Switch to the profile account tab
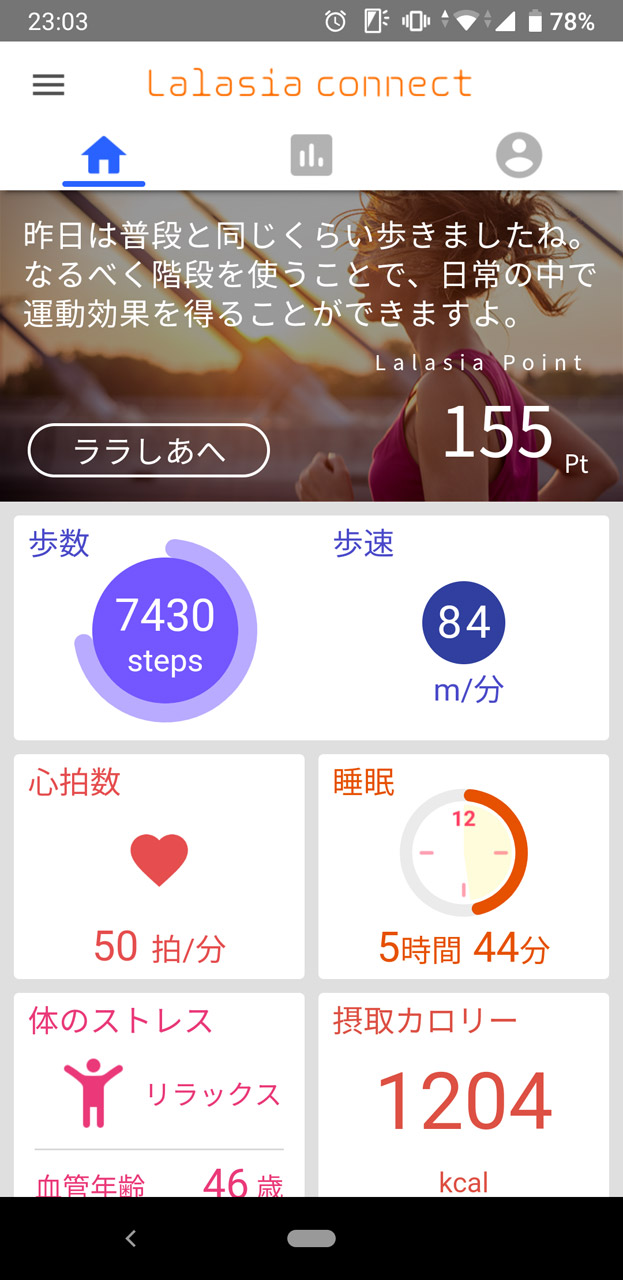The height and width of the screenshot is (1280, 623). coord(518,156)
